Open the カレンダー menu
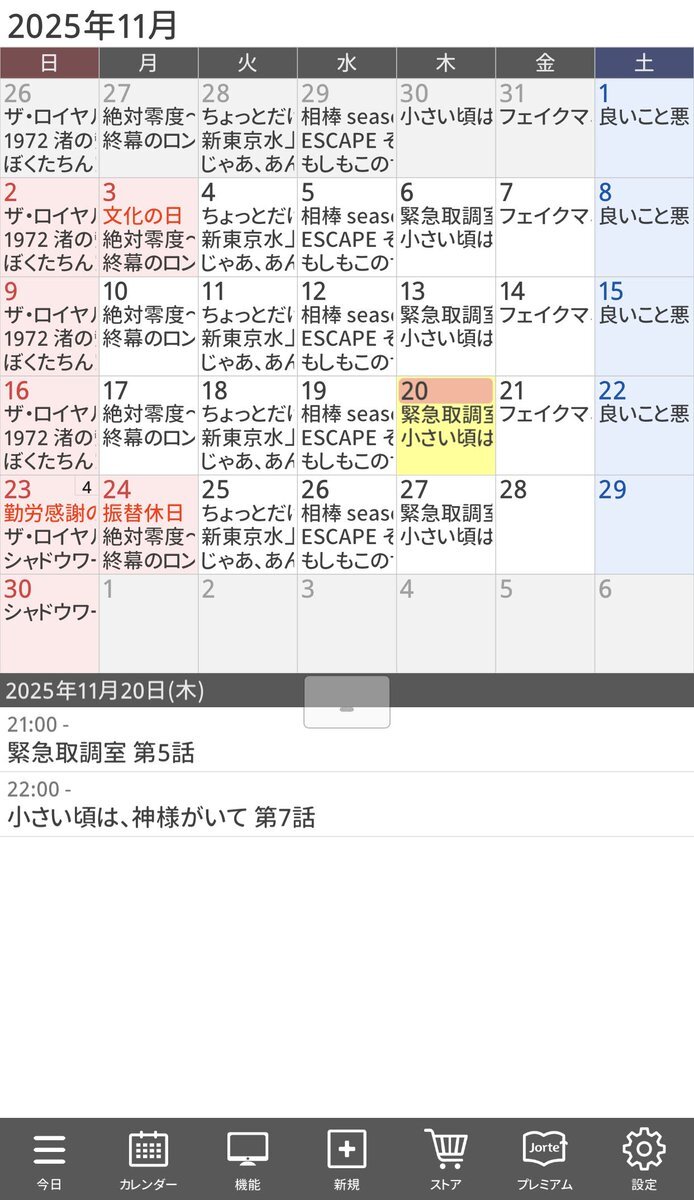The height and width of the screenshot is (1200, 694). (x=148, y=1158)
